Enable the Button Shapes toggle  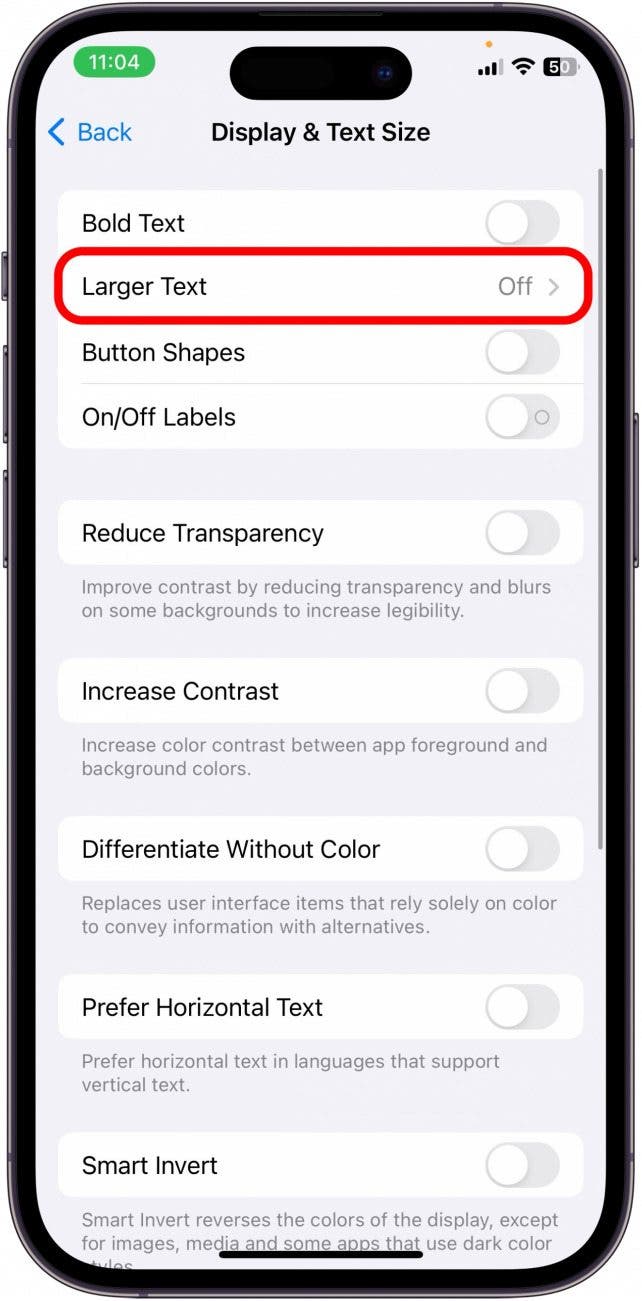(522, 352)
